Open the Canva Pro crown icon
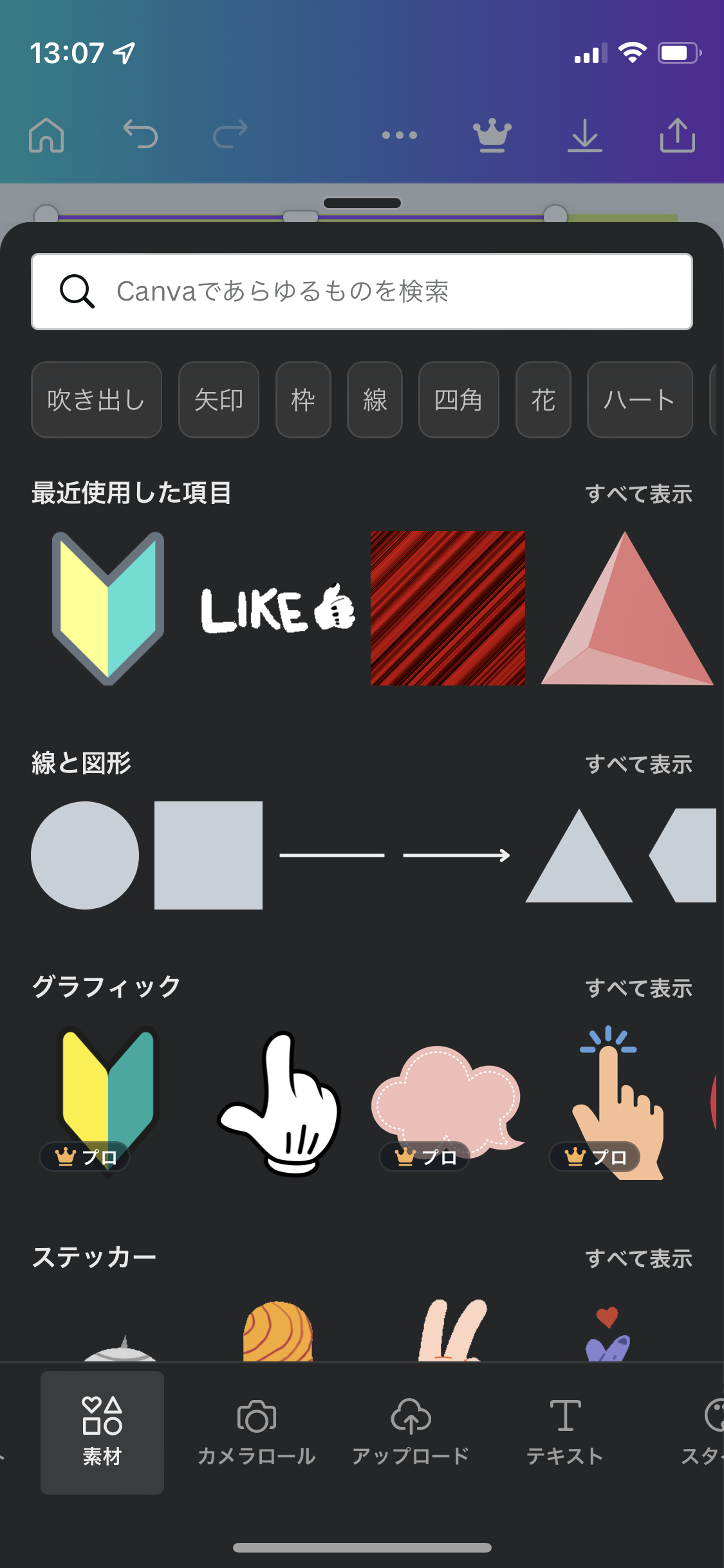This screenshot has height=1568, width=724. [x=492, y=135]
